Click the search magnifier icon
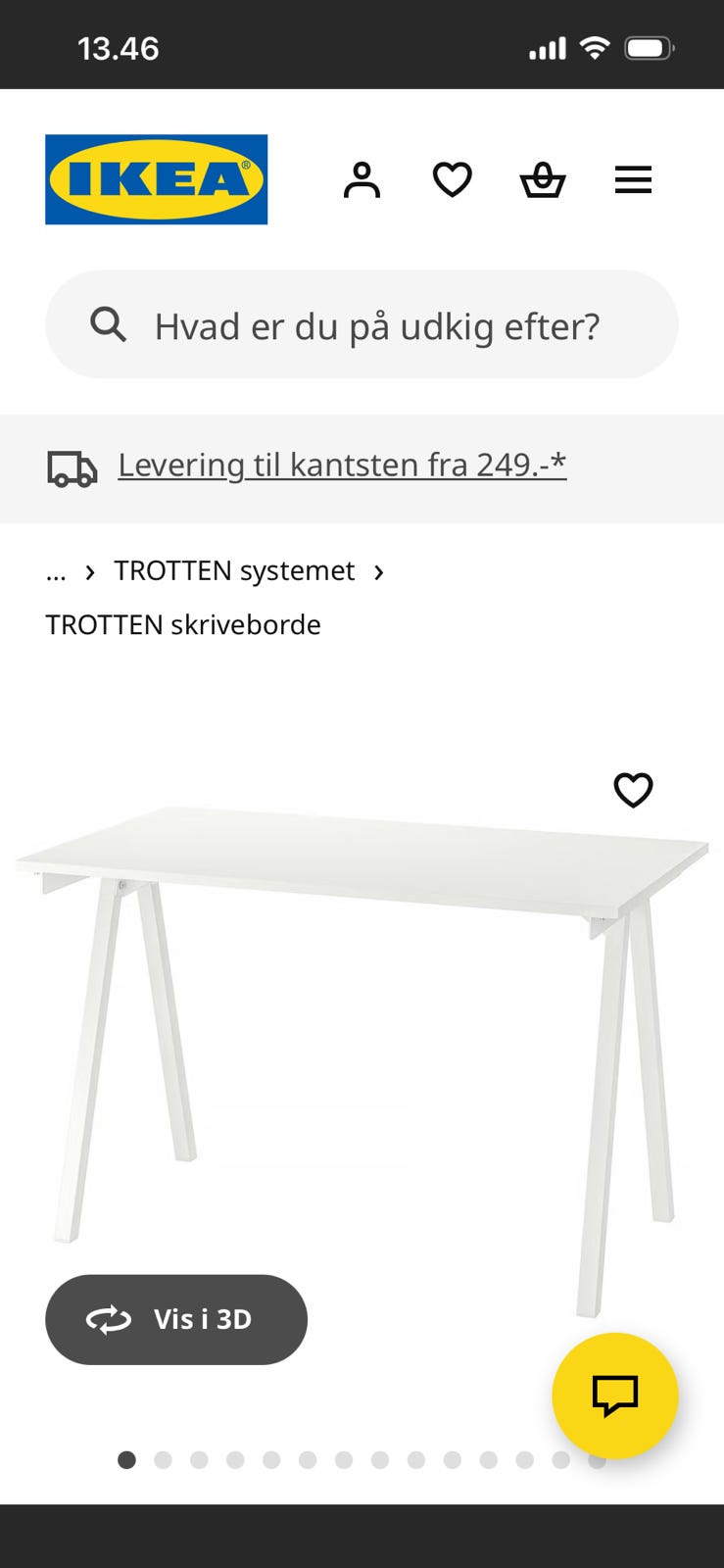The width and height of the screenshot is (724, 1568). [x=108, y=324]
